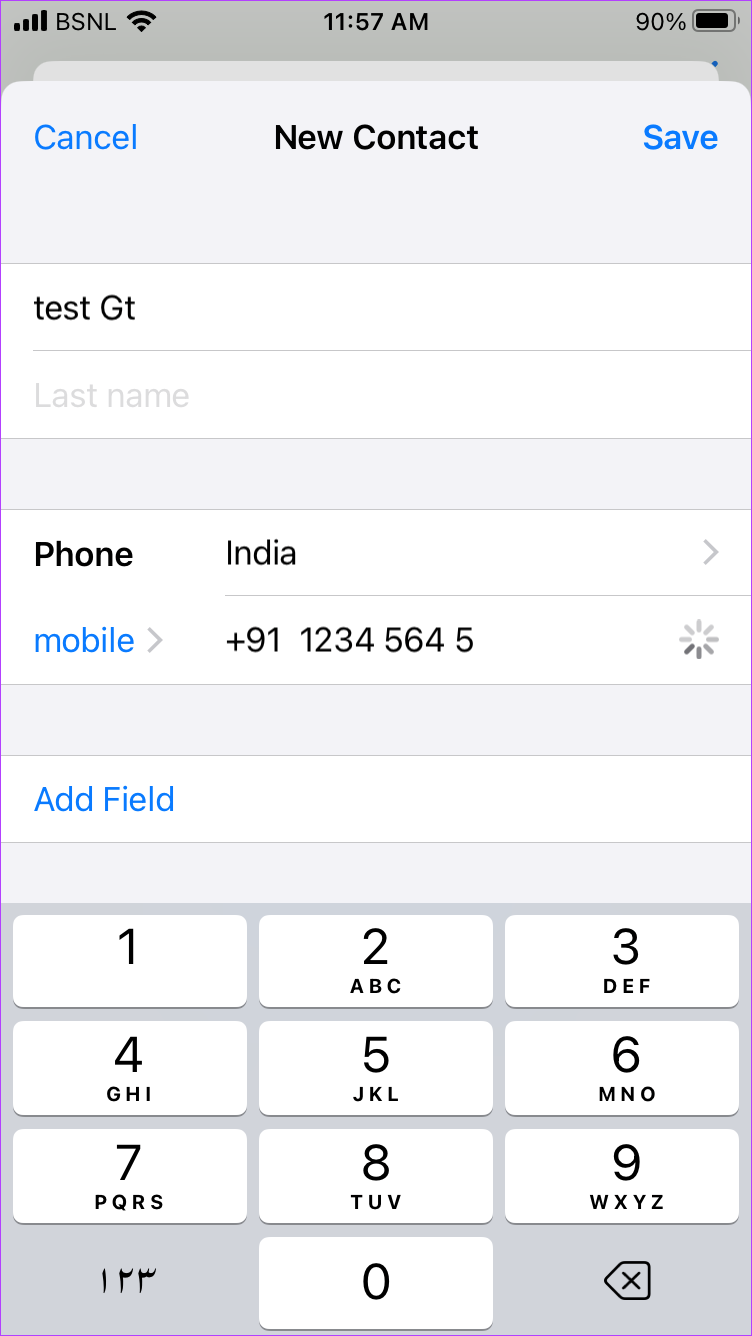This screenshot has height=1336, width=752.
Task: Tap Cancel to discard the contact
Action: click(x=85, y=137)
